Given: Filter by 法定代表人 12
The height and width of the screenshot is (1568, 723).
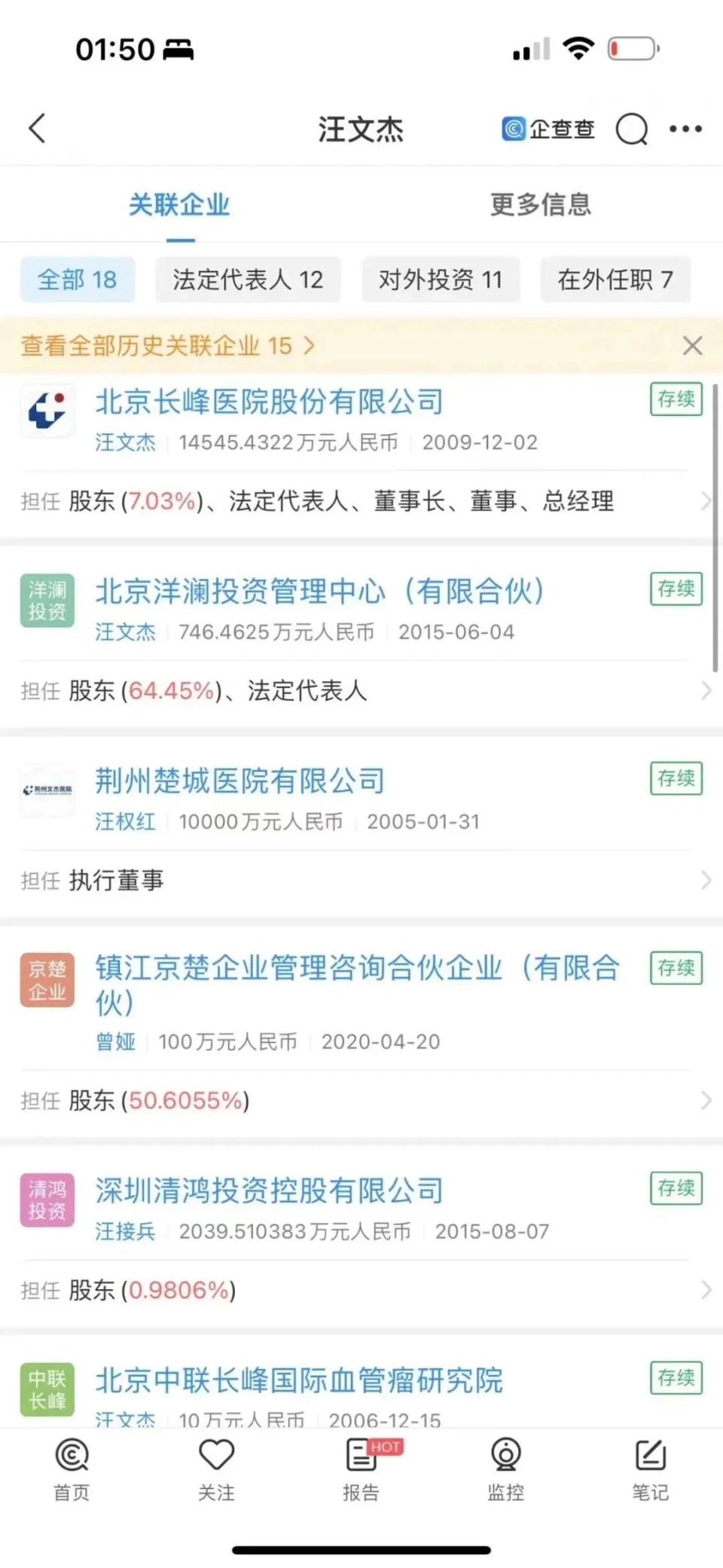Looking at the screenshot, I should point(248,280).
